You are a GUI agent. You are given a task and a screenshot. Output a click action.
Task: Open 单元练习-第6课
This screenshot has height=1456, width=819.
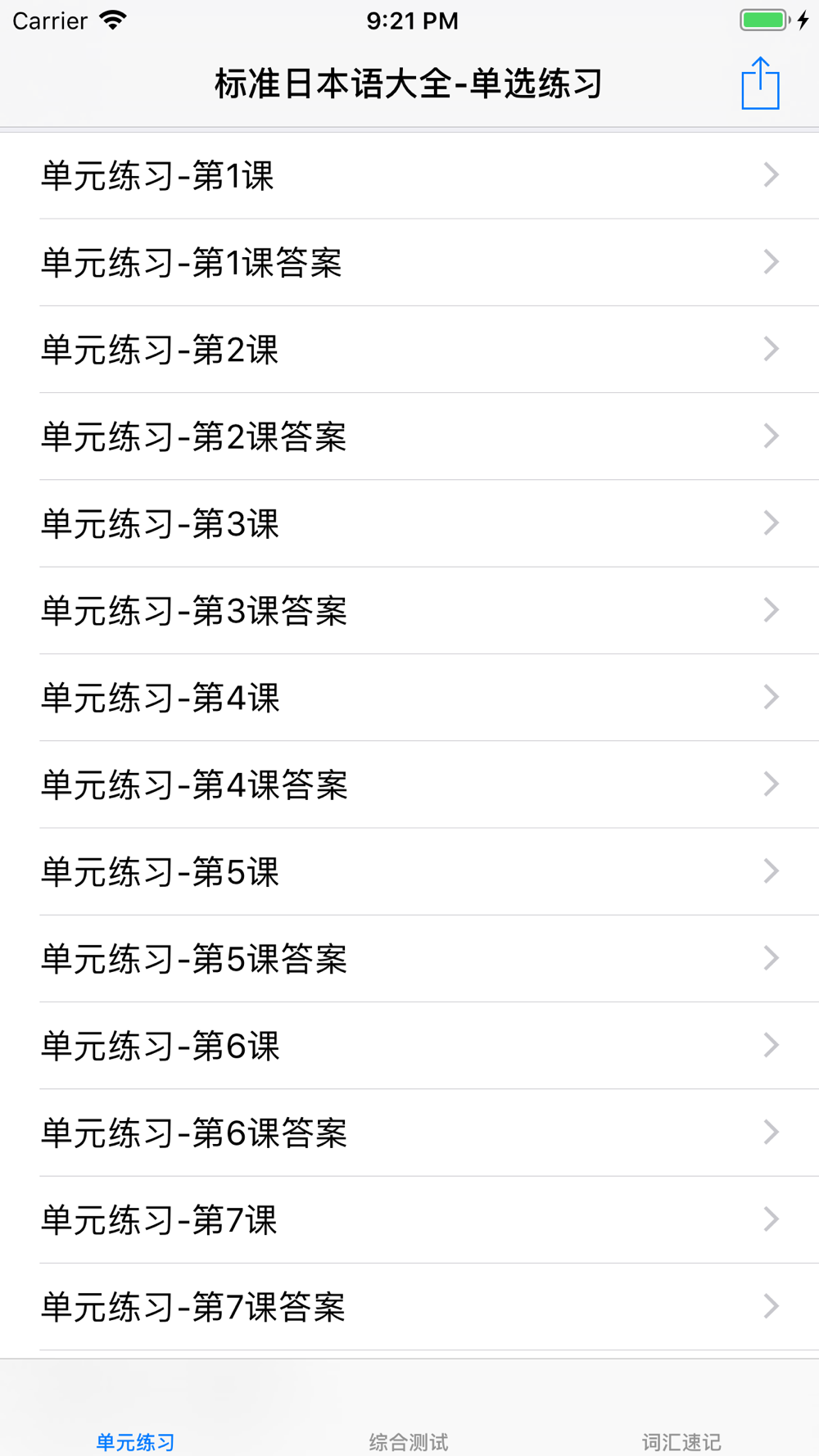click(409, 1046)
